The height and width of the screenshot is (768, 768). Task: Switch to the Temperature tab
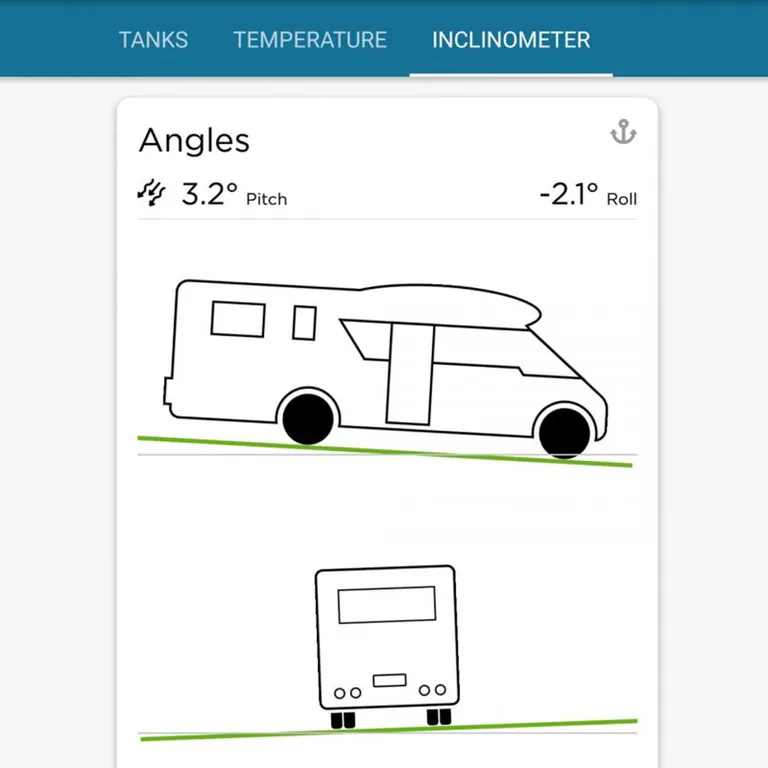click(x=310, y=40)
